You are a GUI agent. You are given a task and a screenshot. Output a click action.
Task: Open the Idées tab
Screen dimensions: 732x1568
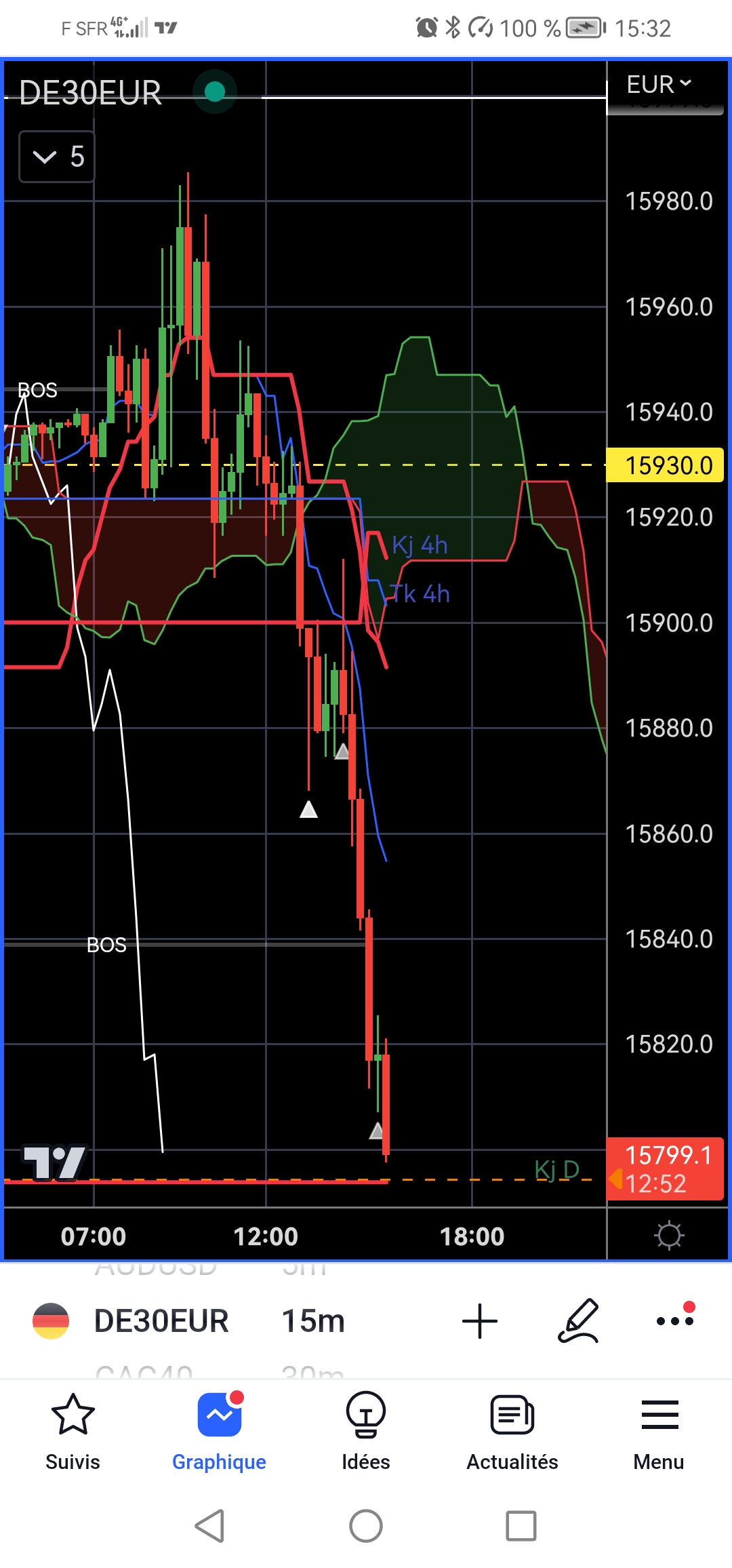(x=366, y=1432)
